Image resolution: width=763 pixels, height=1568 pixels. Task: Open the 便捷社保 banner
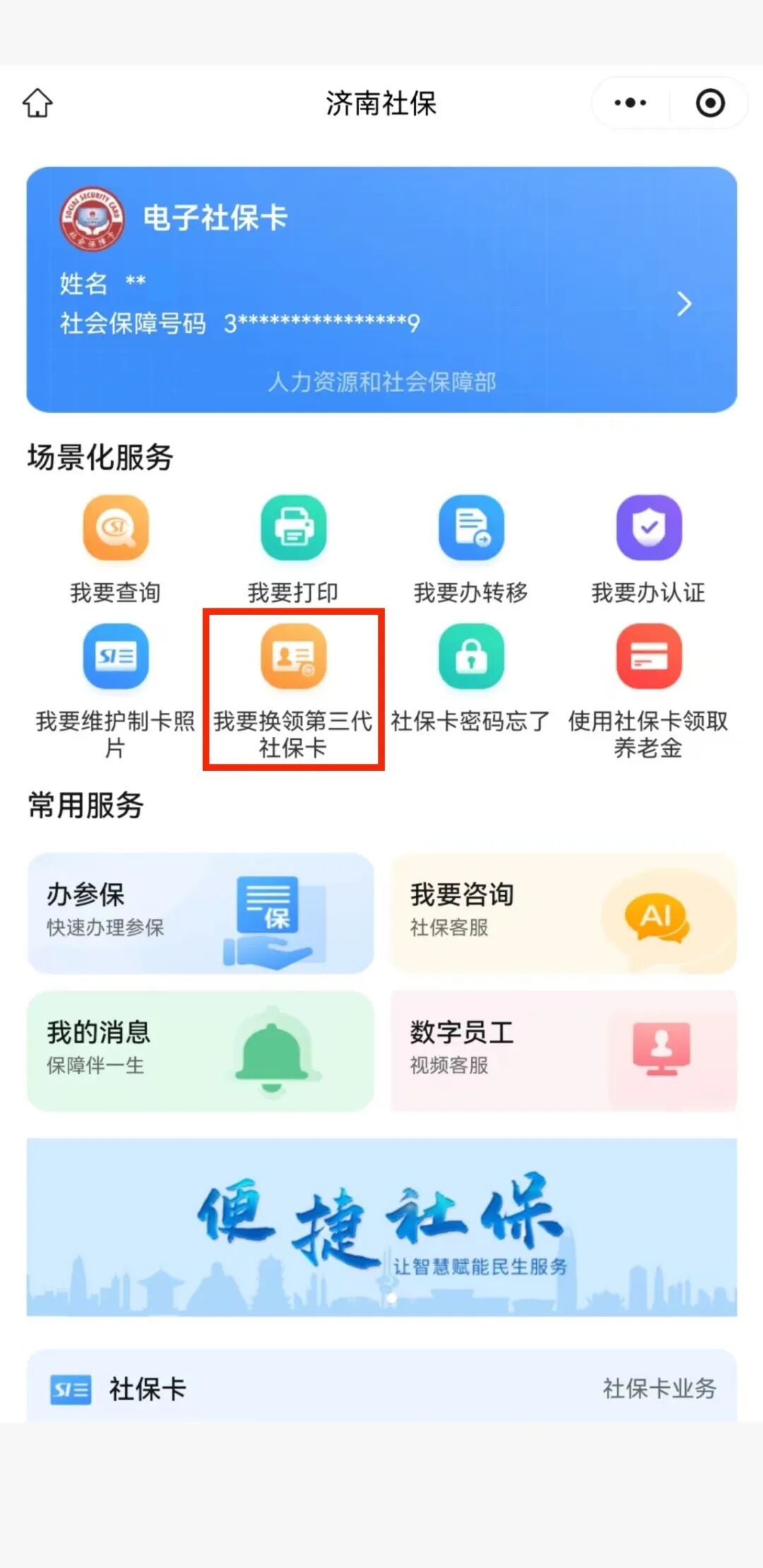(381, 1227)
